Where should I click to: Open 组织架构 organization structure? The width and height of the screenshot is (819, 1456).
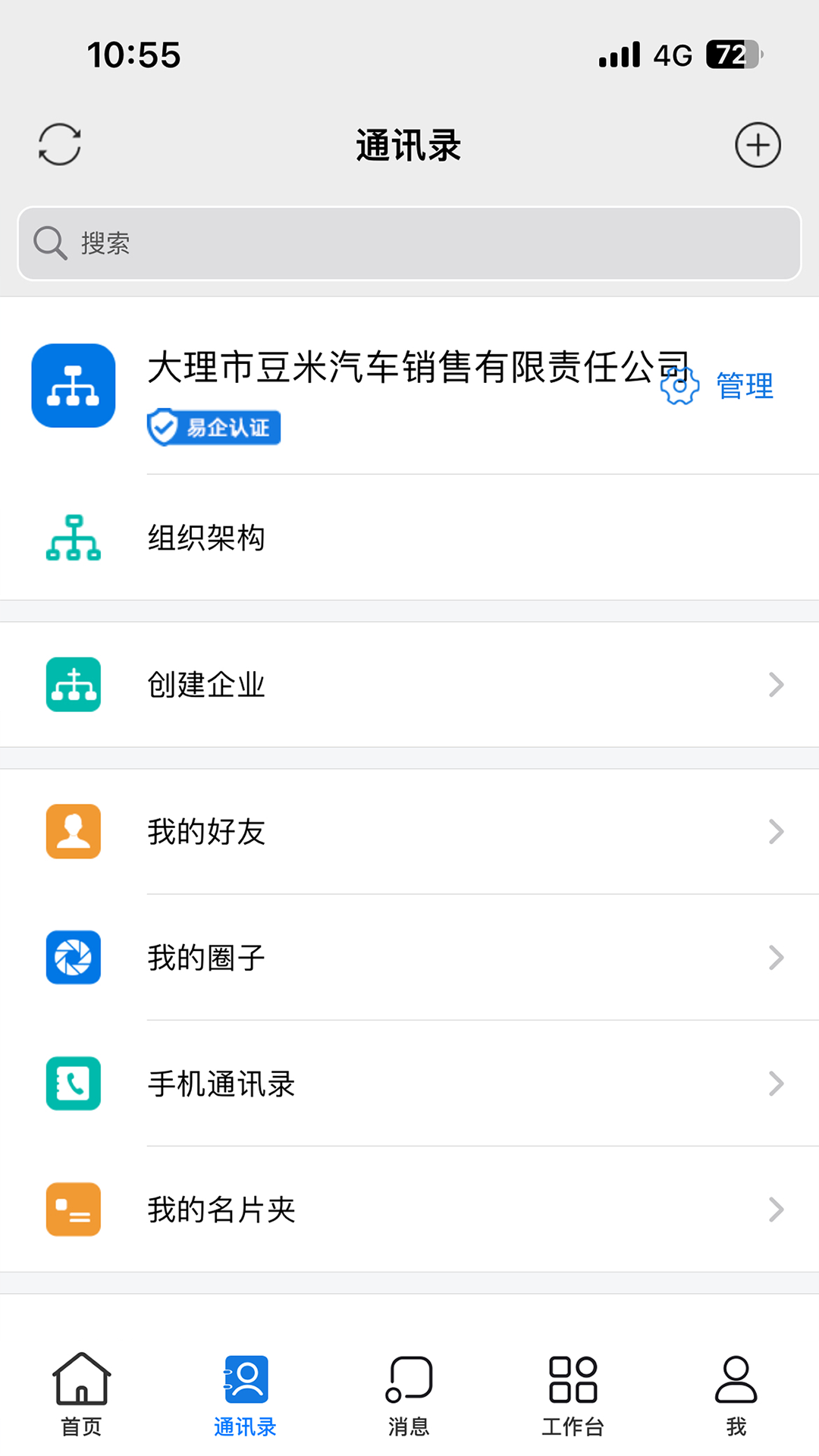(206, 538)
